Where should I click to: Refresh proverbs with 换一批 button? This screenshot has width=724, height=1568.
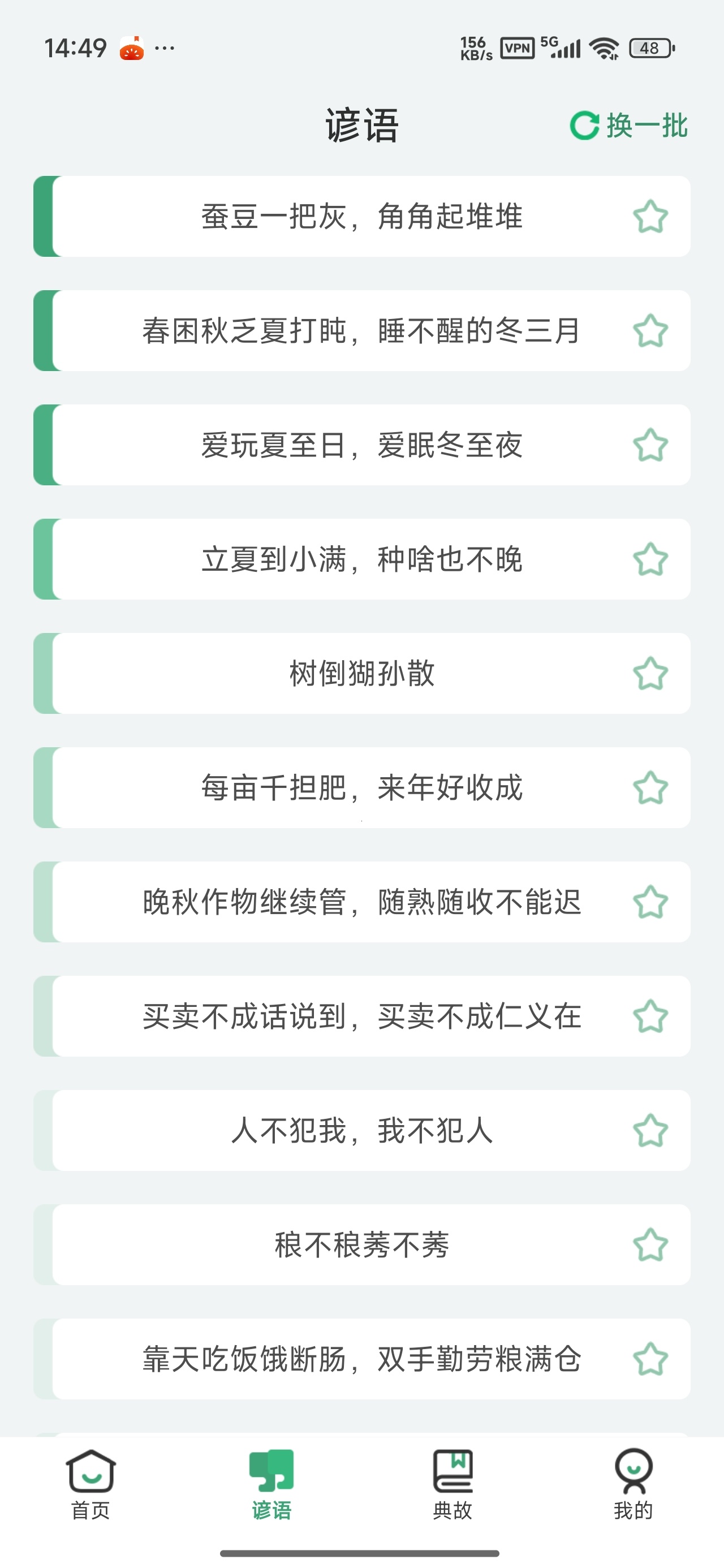click(628, 126)
